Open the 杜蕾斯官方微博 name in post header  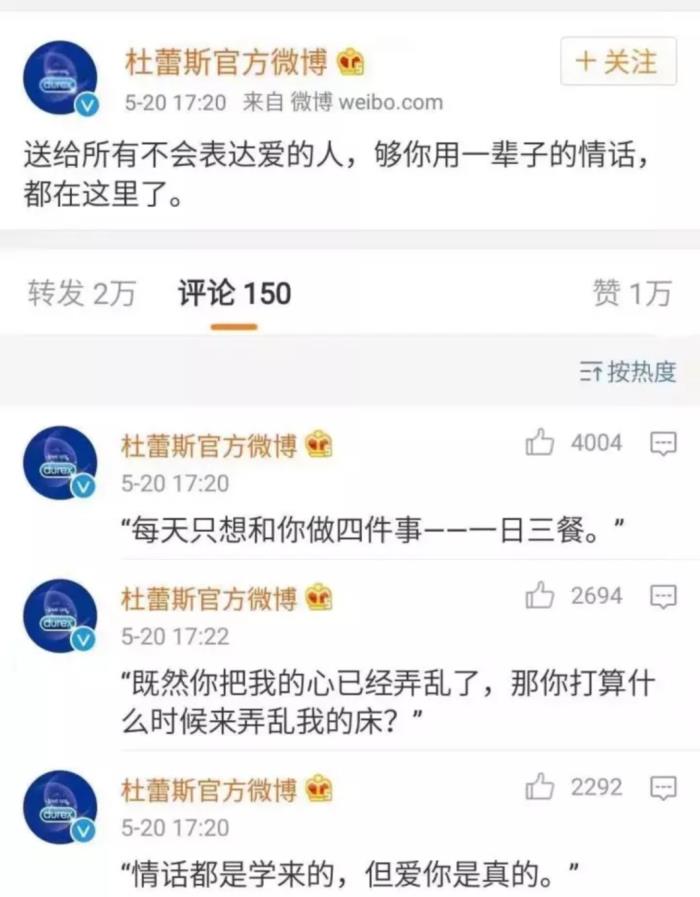(226, 63)
